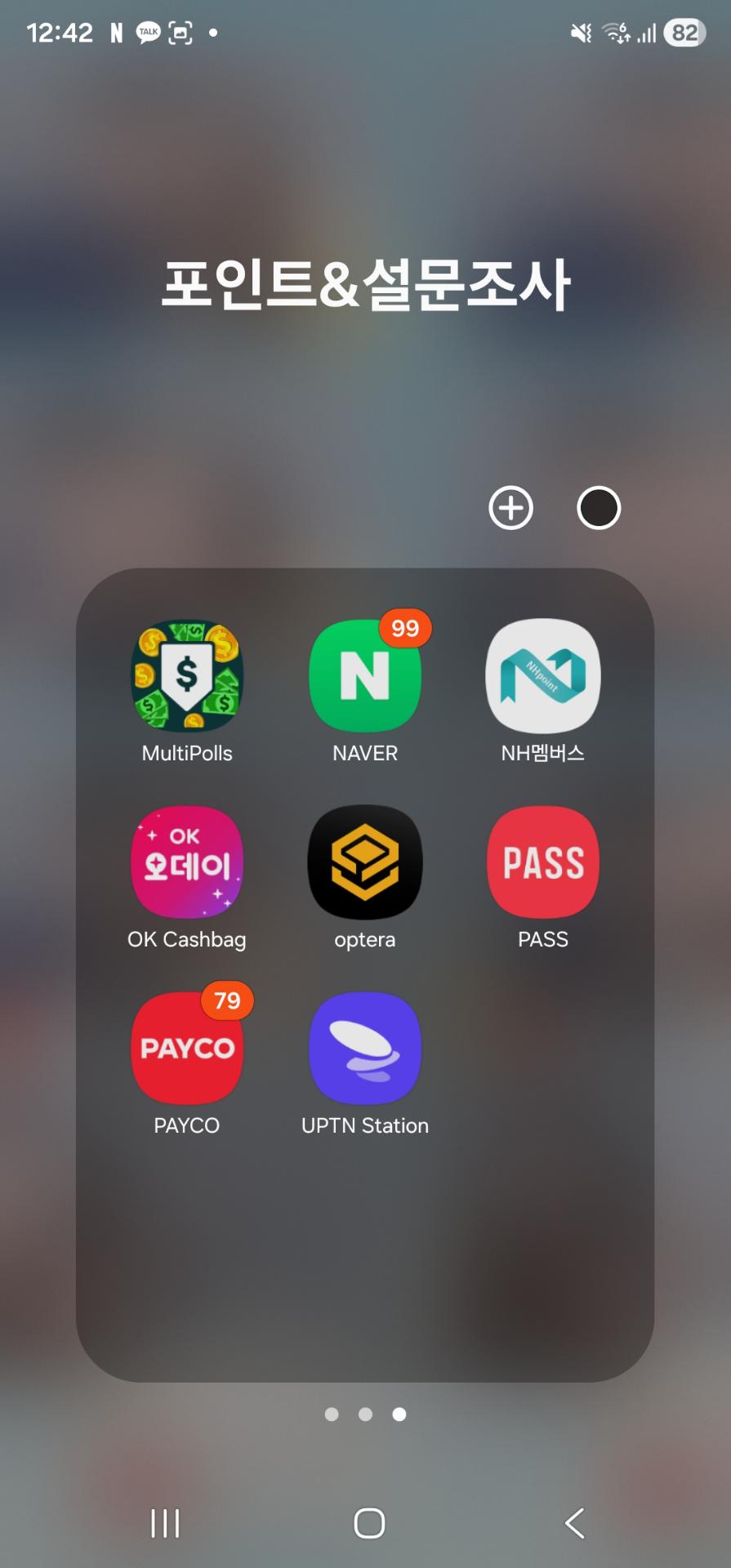Open PAYCO

point(187,1049)
